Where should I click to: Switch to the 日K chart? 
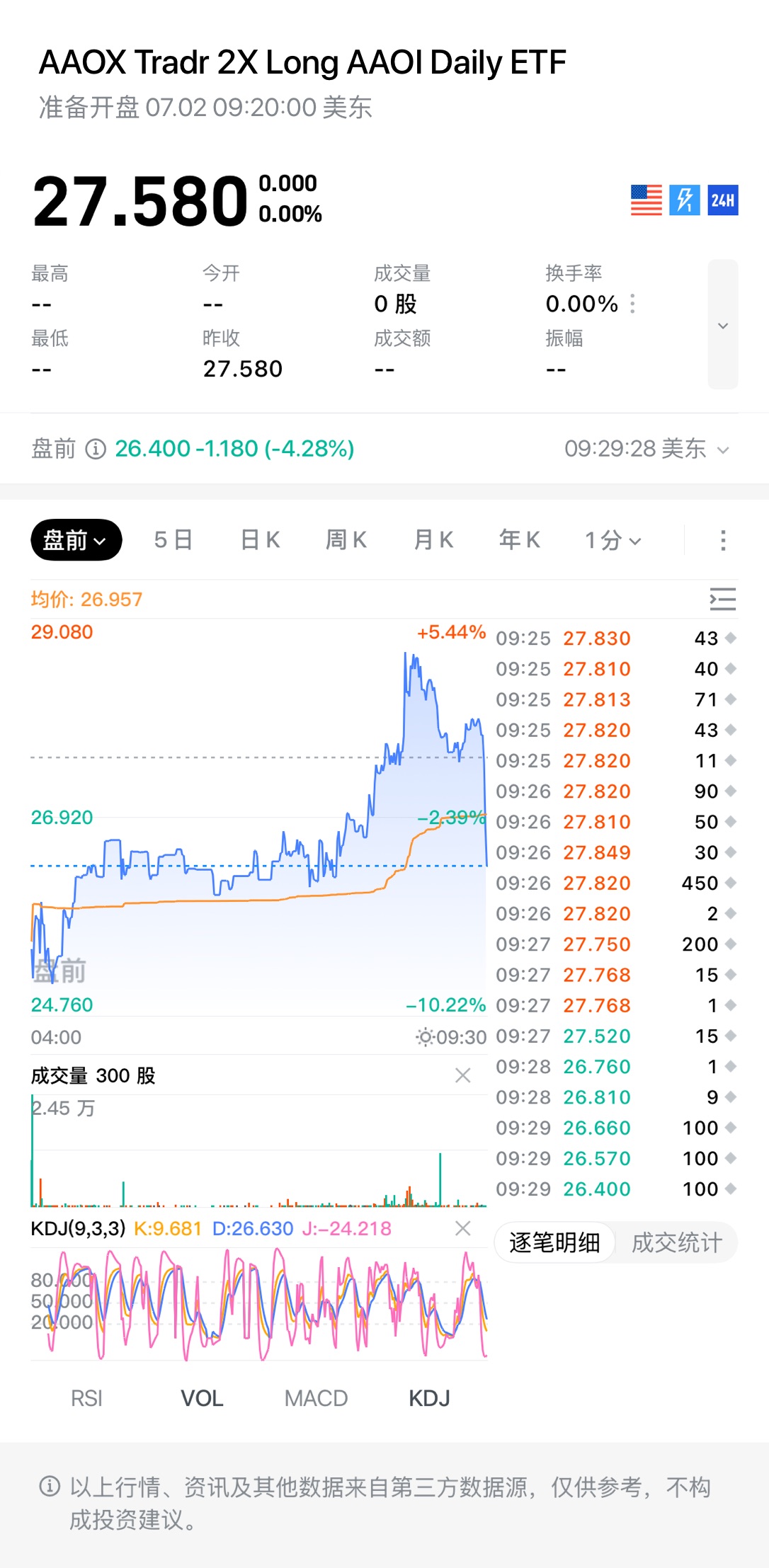260,540
